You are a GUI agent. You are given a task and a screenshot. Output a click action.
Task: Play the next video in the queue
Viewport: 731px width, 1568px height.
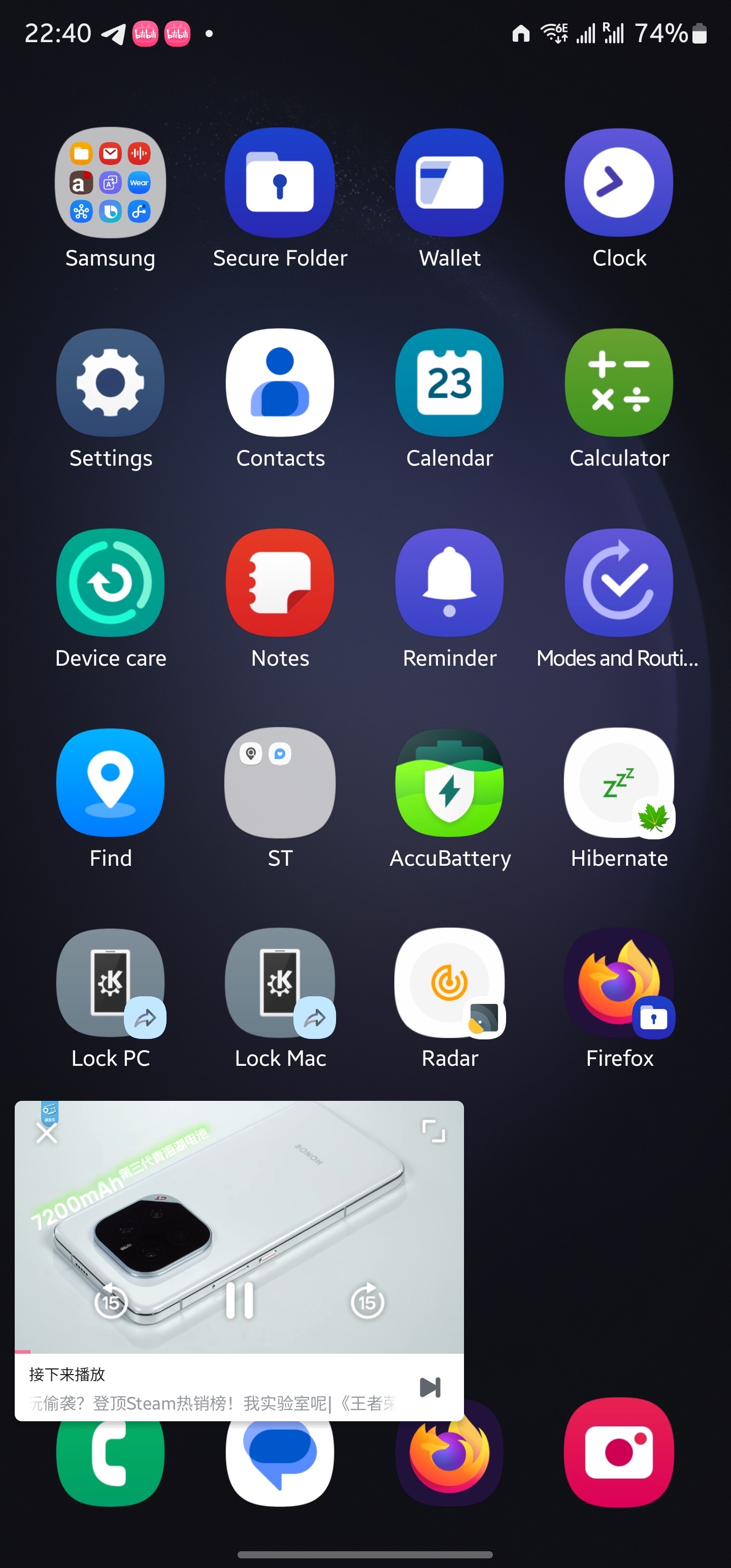pyautogui.click(x=430, y=1387)
